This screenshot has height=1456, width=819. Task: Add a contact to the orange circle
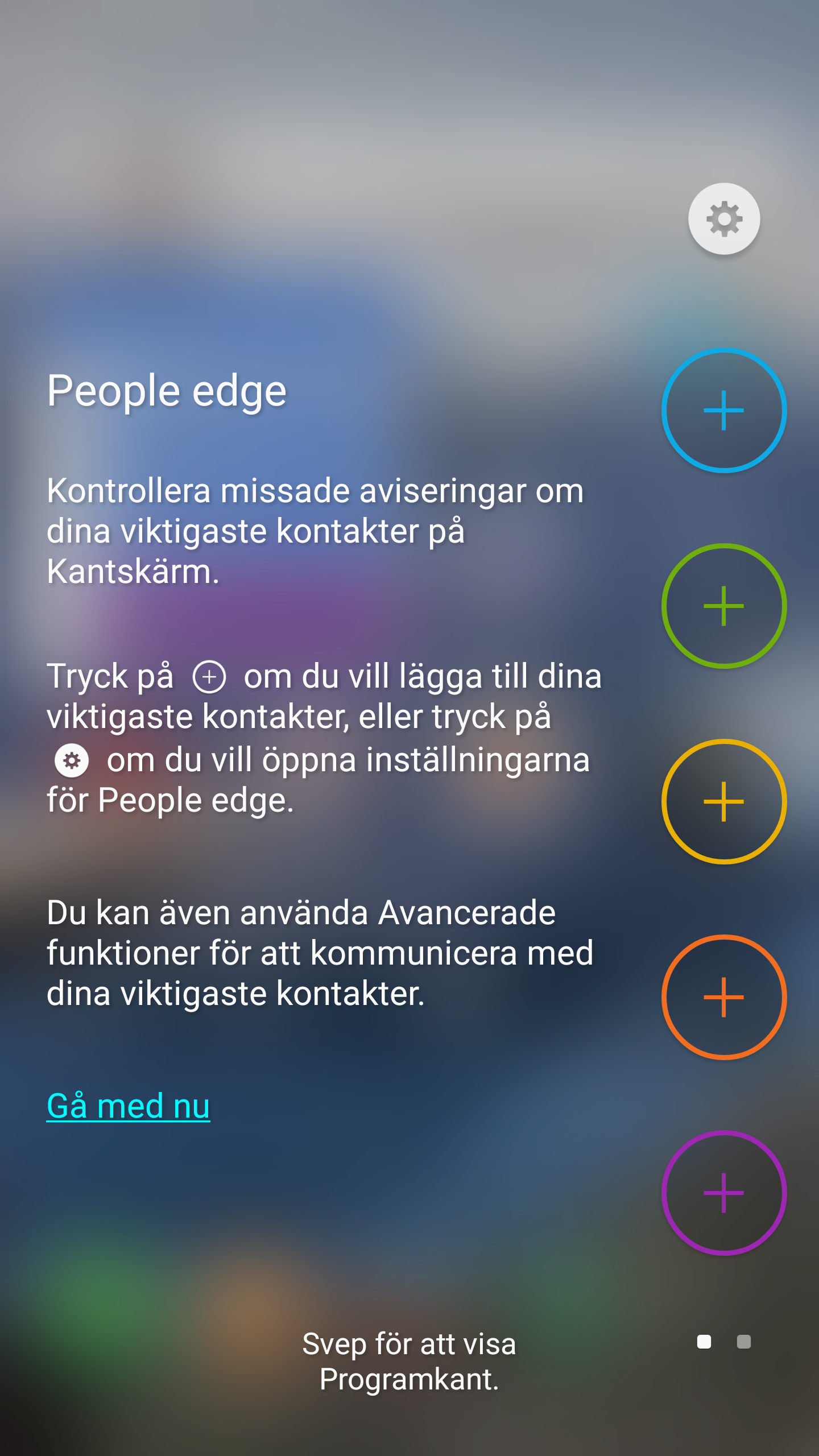pyautogui.click(x=723, y=997)
